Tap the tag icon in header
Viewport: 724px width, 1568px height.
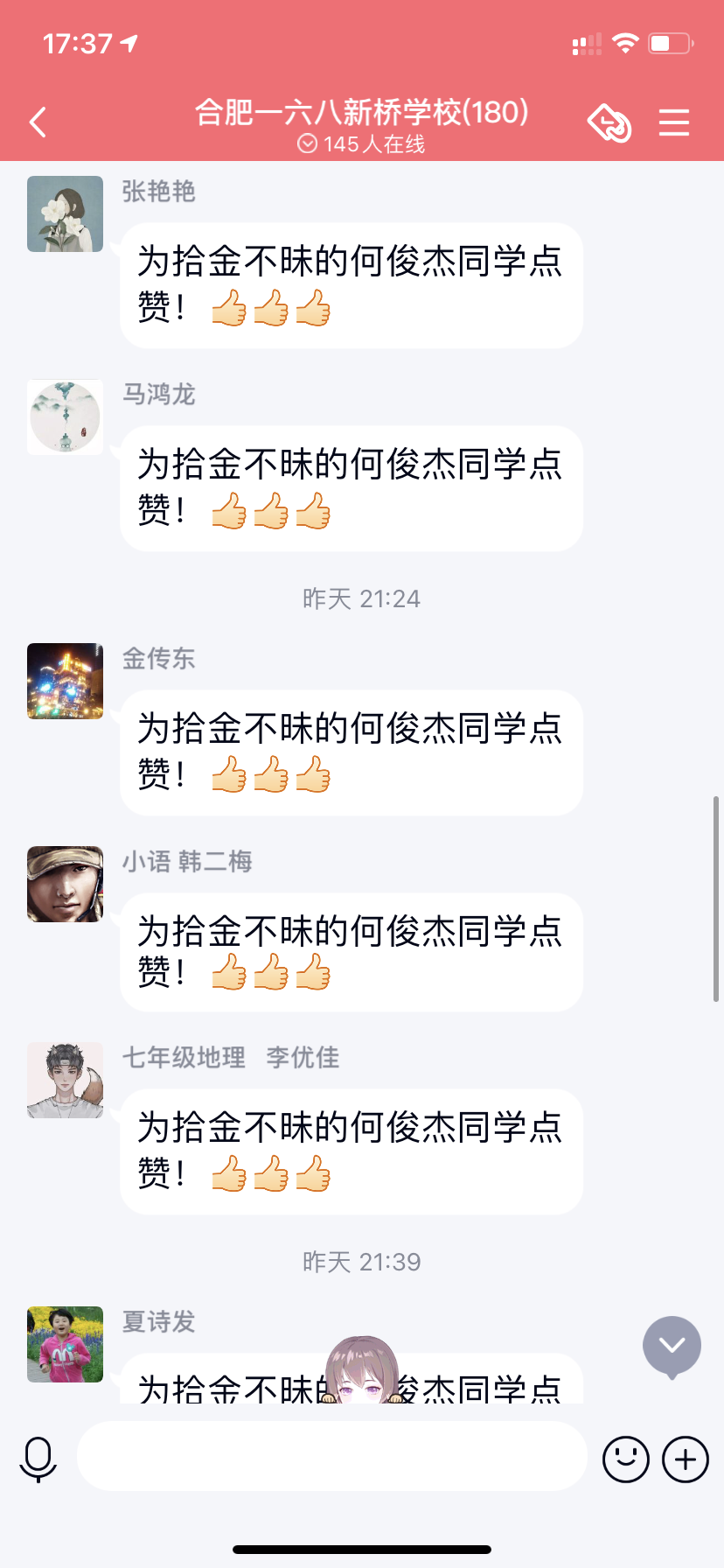point(609,122)
